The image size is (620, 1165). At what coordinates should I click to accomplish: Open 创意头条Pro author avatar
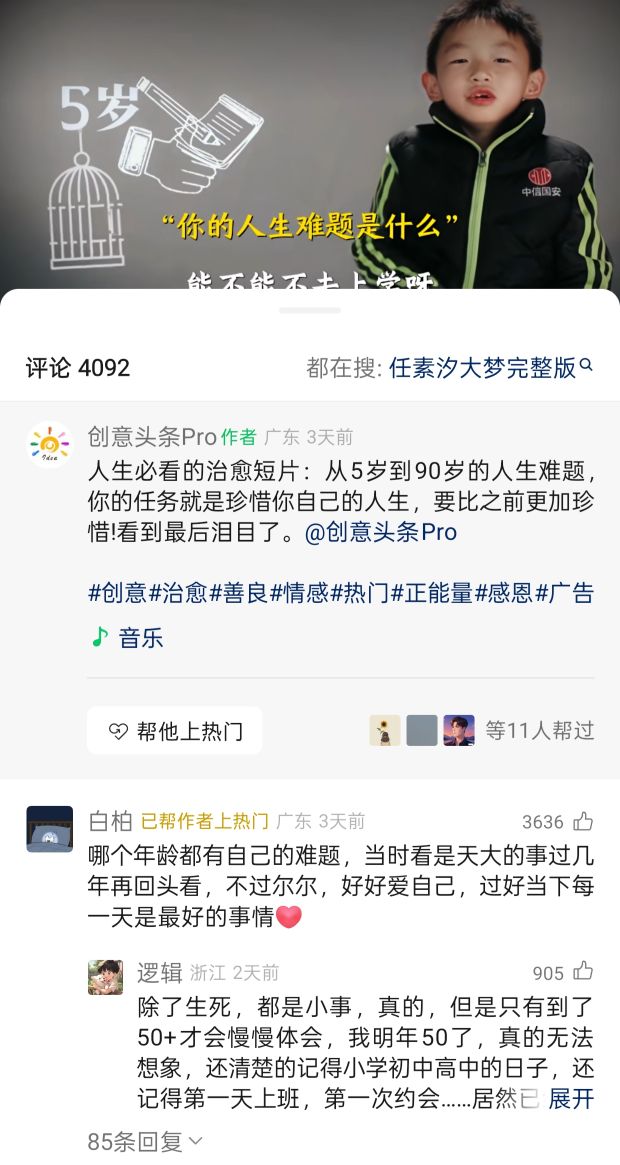coord(49,445)
